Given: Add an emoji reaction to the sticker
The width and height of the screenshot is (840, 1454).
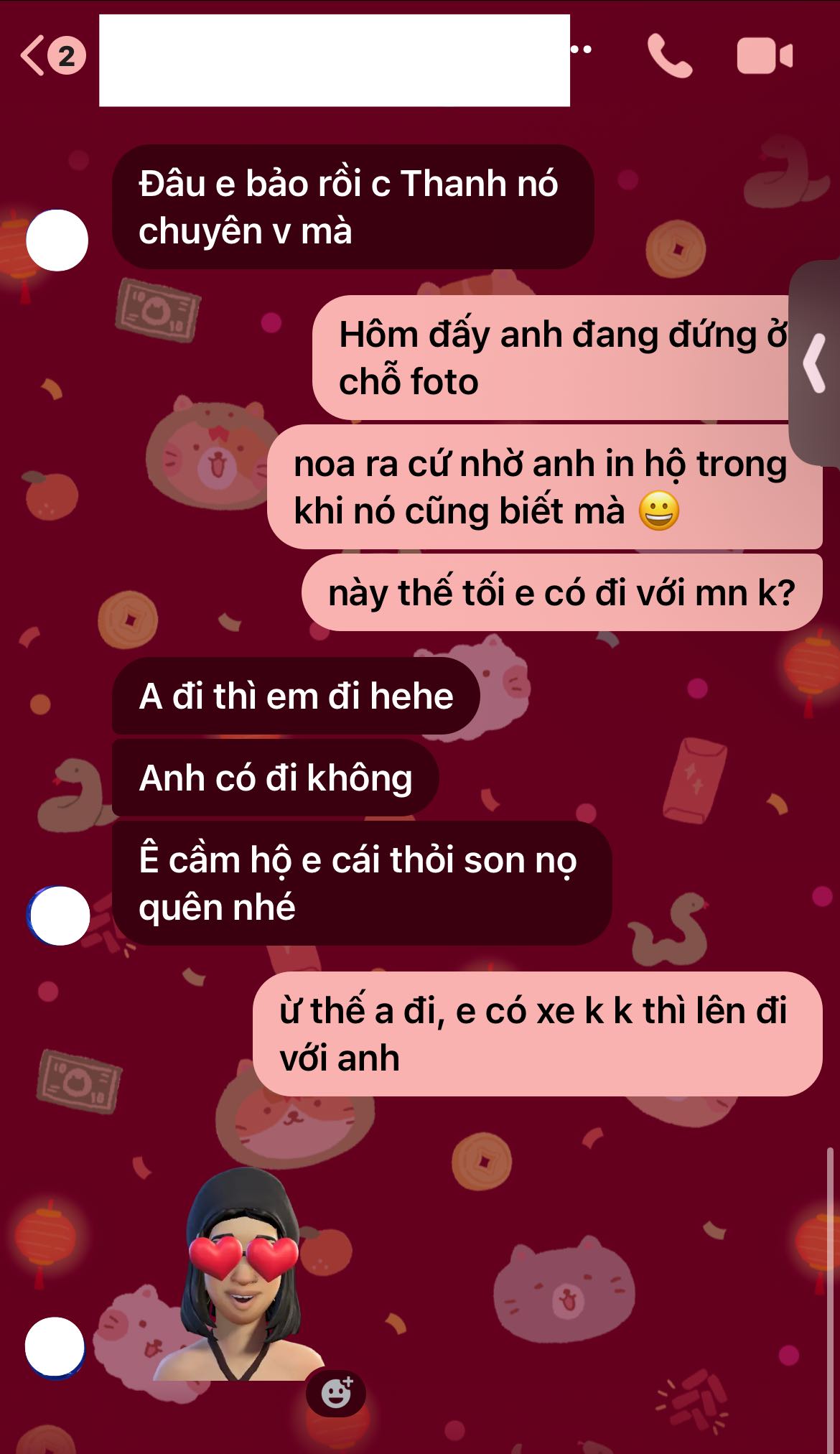Looking at the screenshot, I should pos(336,1393).
